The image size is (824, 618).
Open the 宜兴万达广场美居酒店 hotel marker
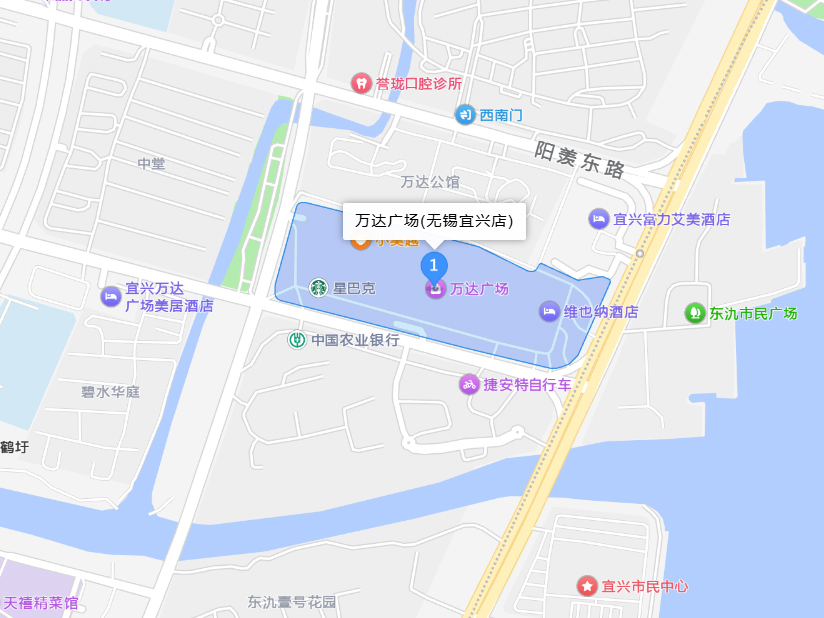pyautogui.click(x=110, y=297)
